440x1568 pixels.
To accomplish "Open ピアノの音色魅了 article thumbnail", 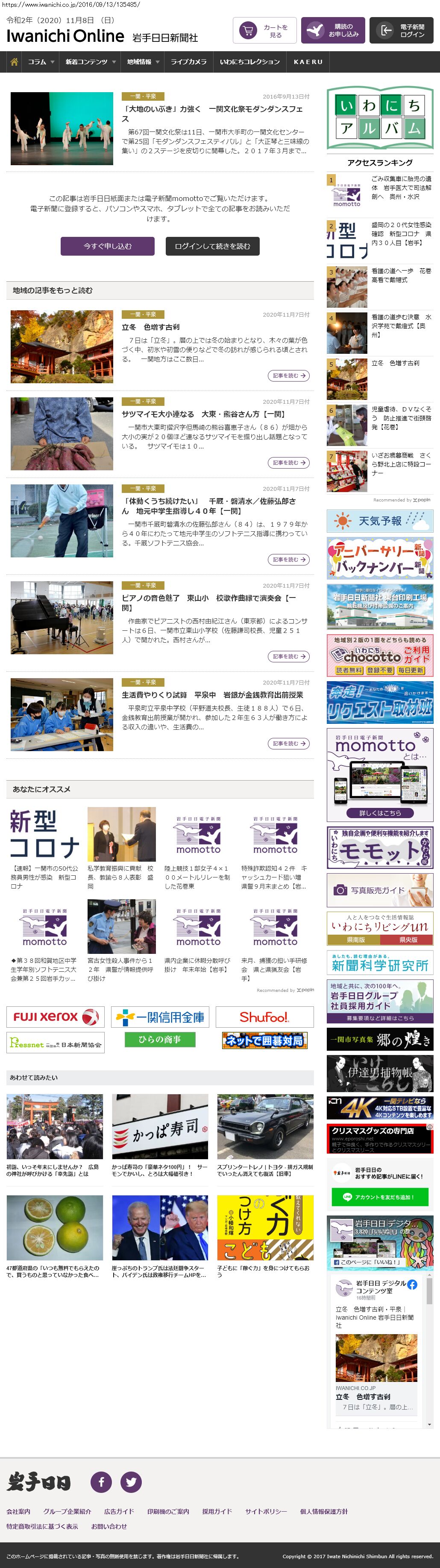I will [x=62, y=618].
